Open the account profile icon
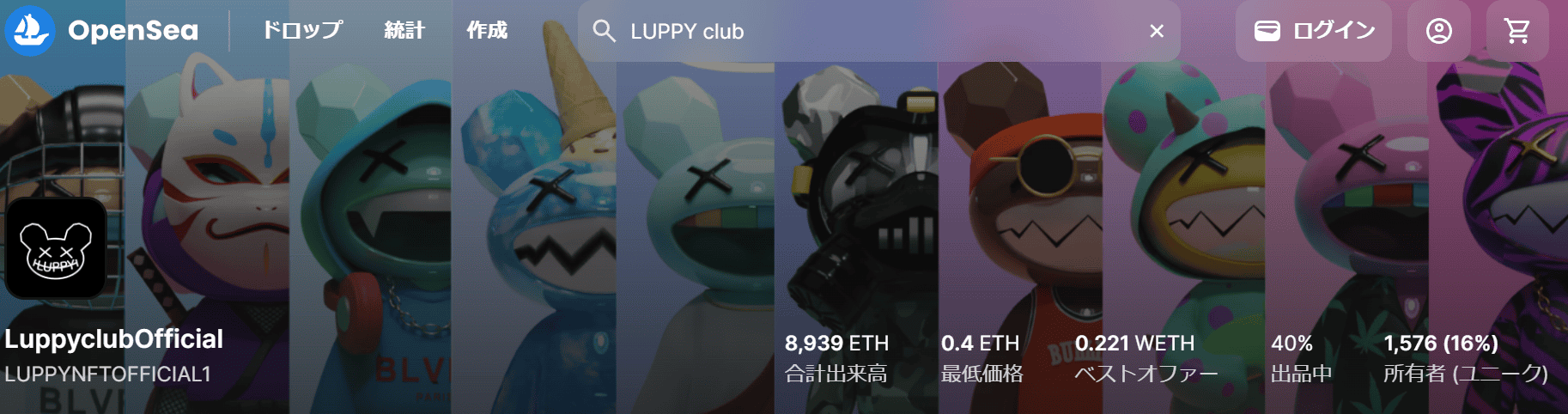Viewport: 1568px width, 414px height. (x=1439, y=31)
